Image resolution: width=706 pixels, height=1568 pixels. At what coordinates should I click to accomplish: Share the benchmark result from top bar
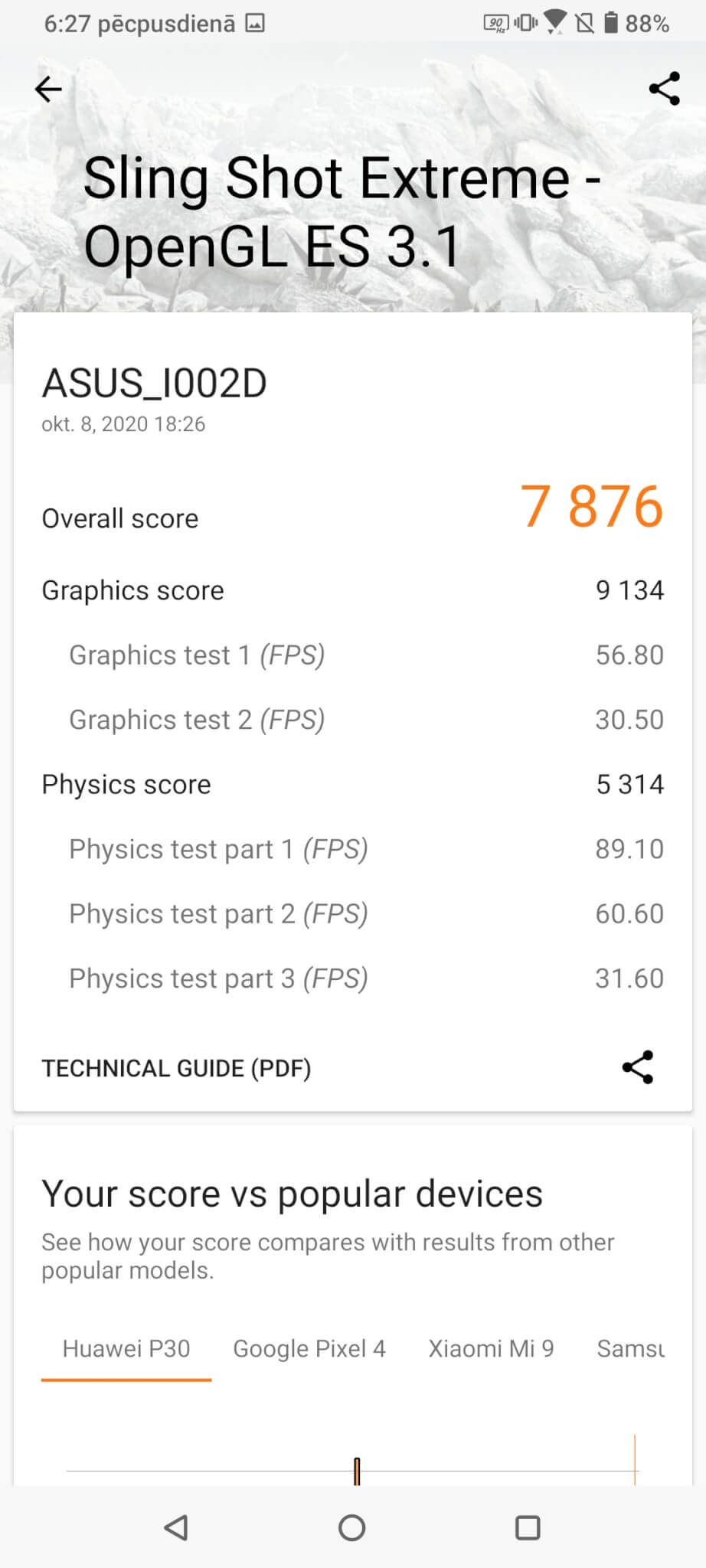tap(664, 89)
